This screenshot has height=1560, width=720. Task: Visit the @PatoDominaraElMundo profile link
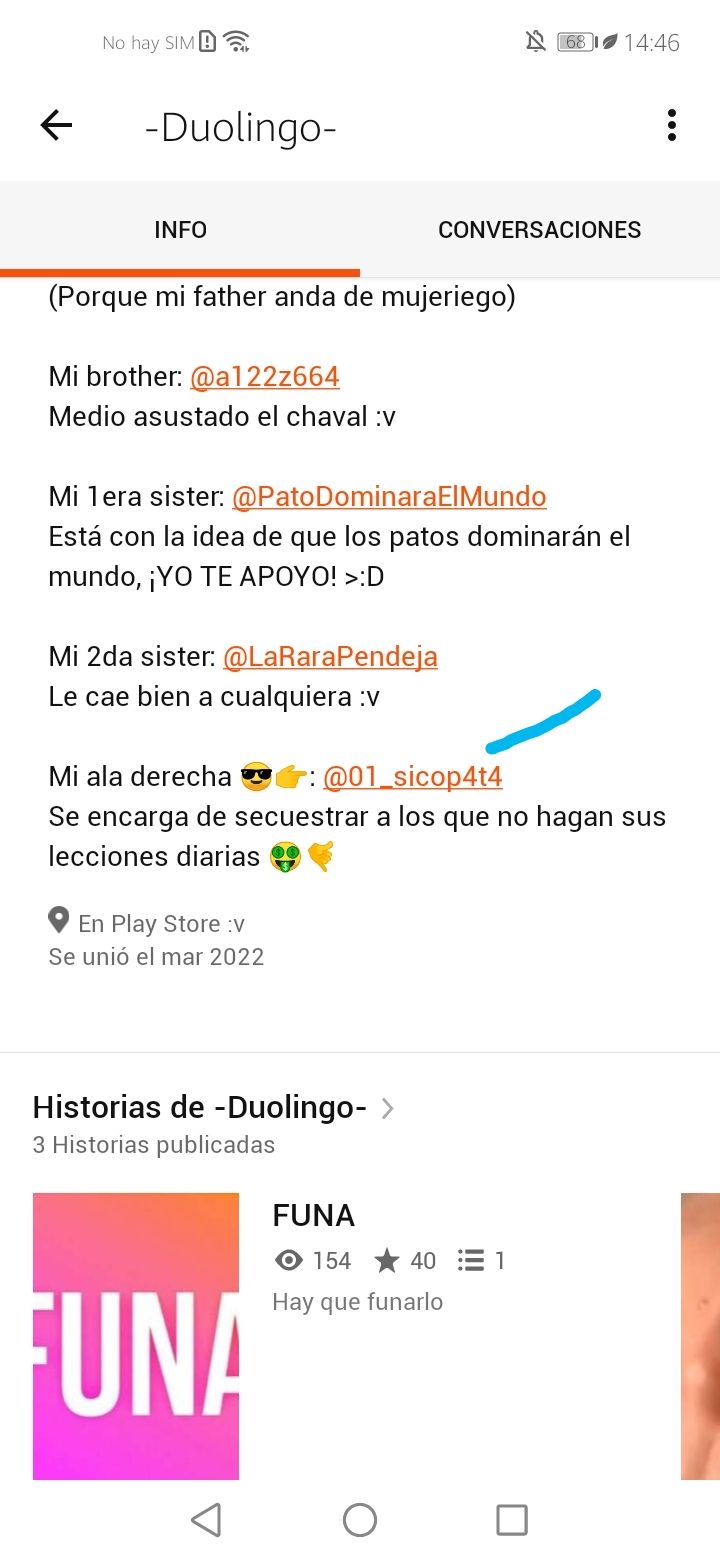click(389, 497)
